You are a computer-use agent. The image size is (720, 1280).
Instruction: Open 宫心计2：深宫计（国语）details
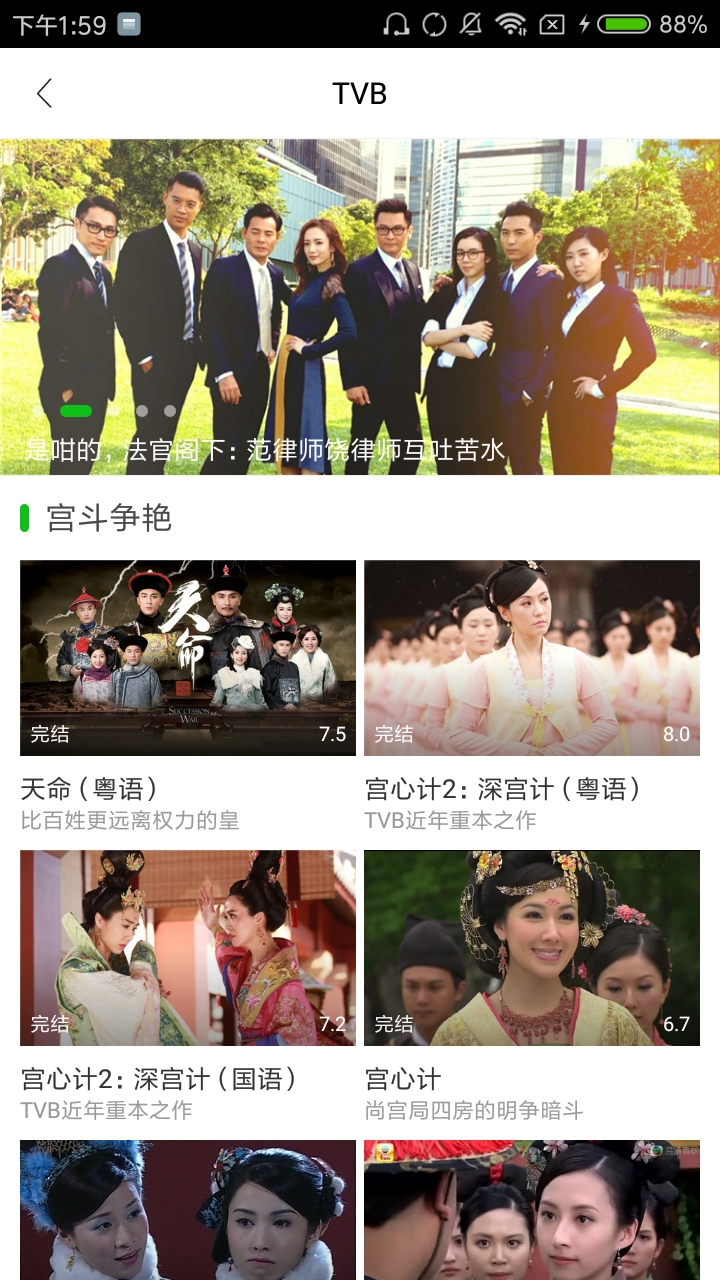coord(160,1078)
